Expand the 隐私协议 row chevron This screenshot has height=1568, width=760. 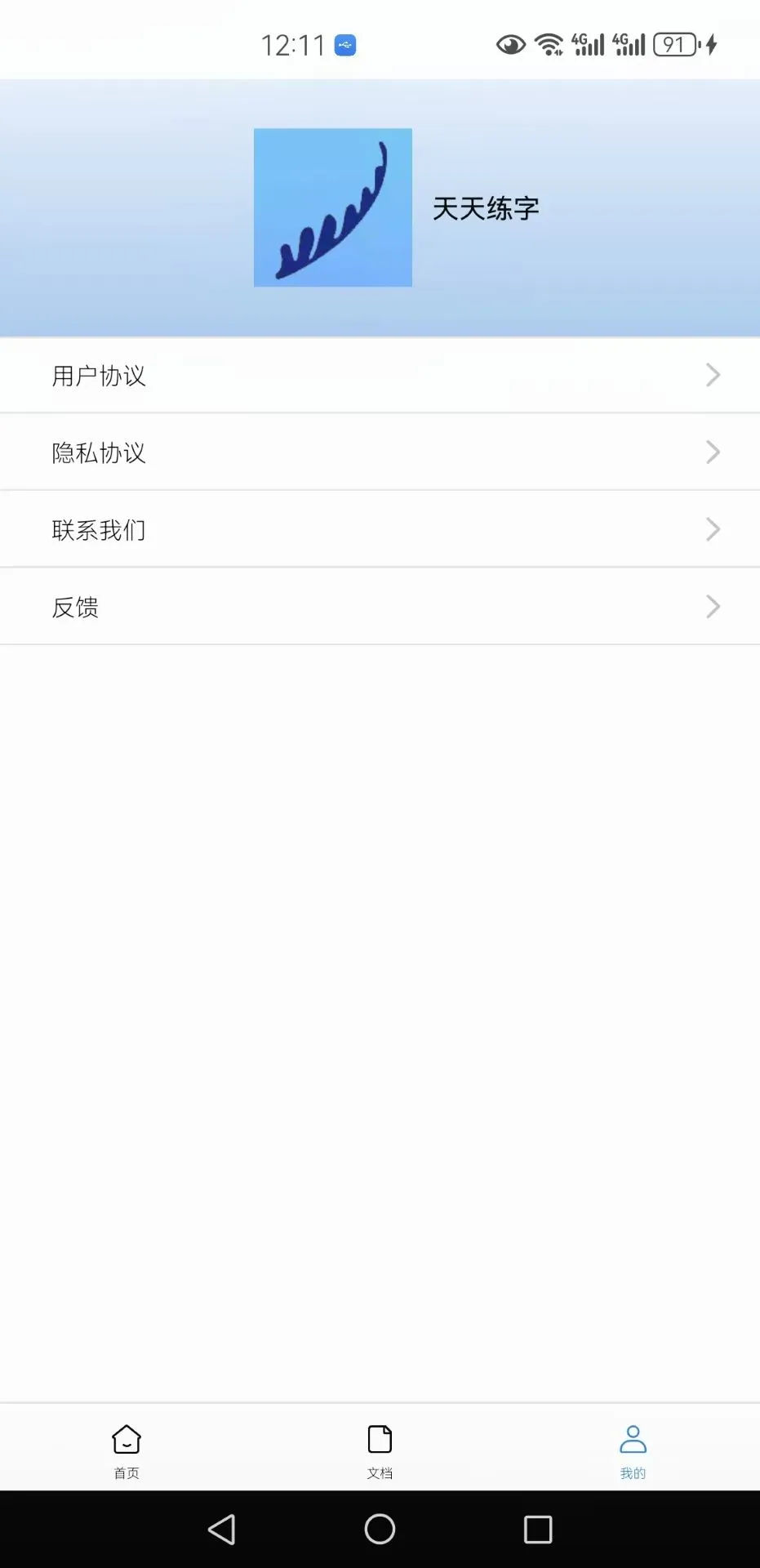coord(713,452)
